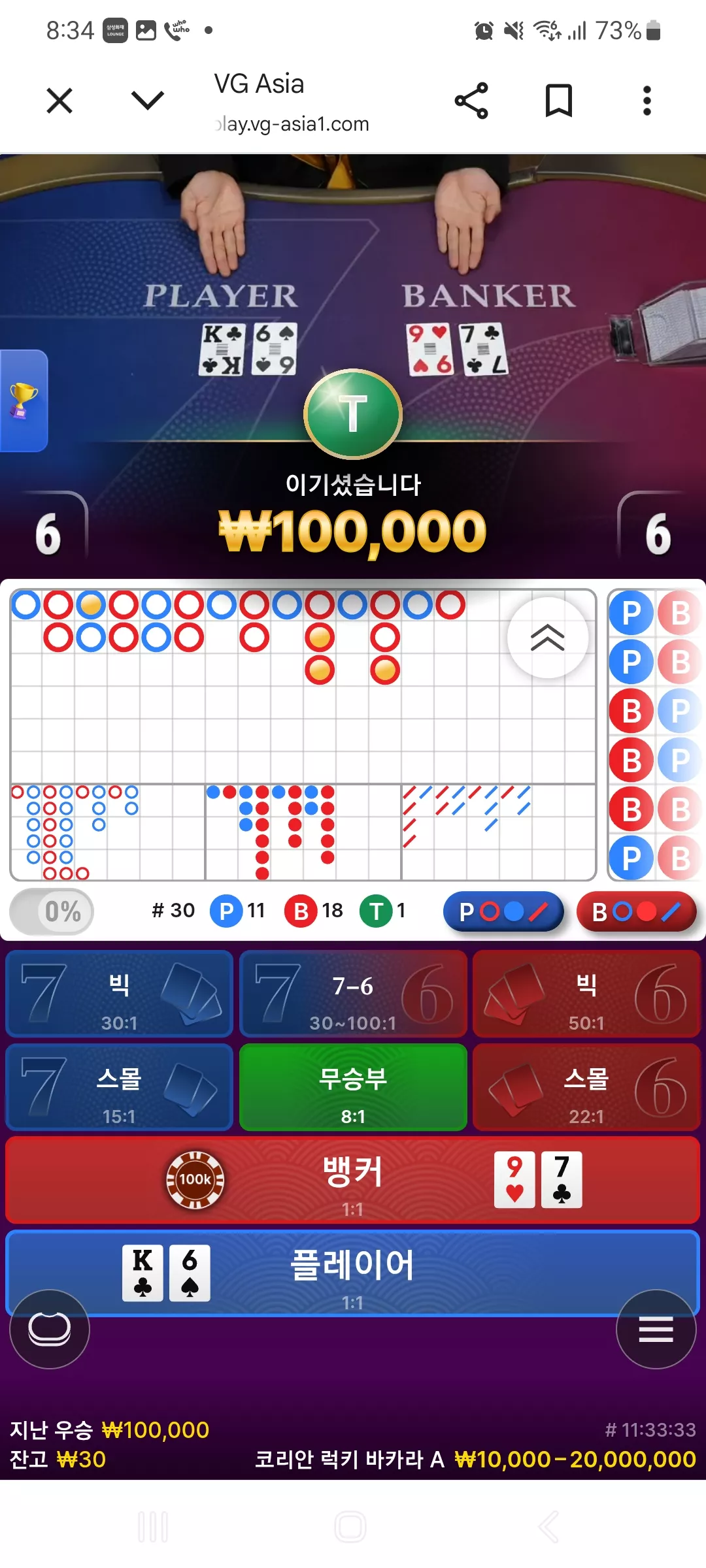This screenshot has height=1568, width=706.
Task: Open the trophy side panel
Action: 24,400
